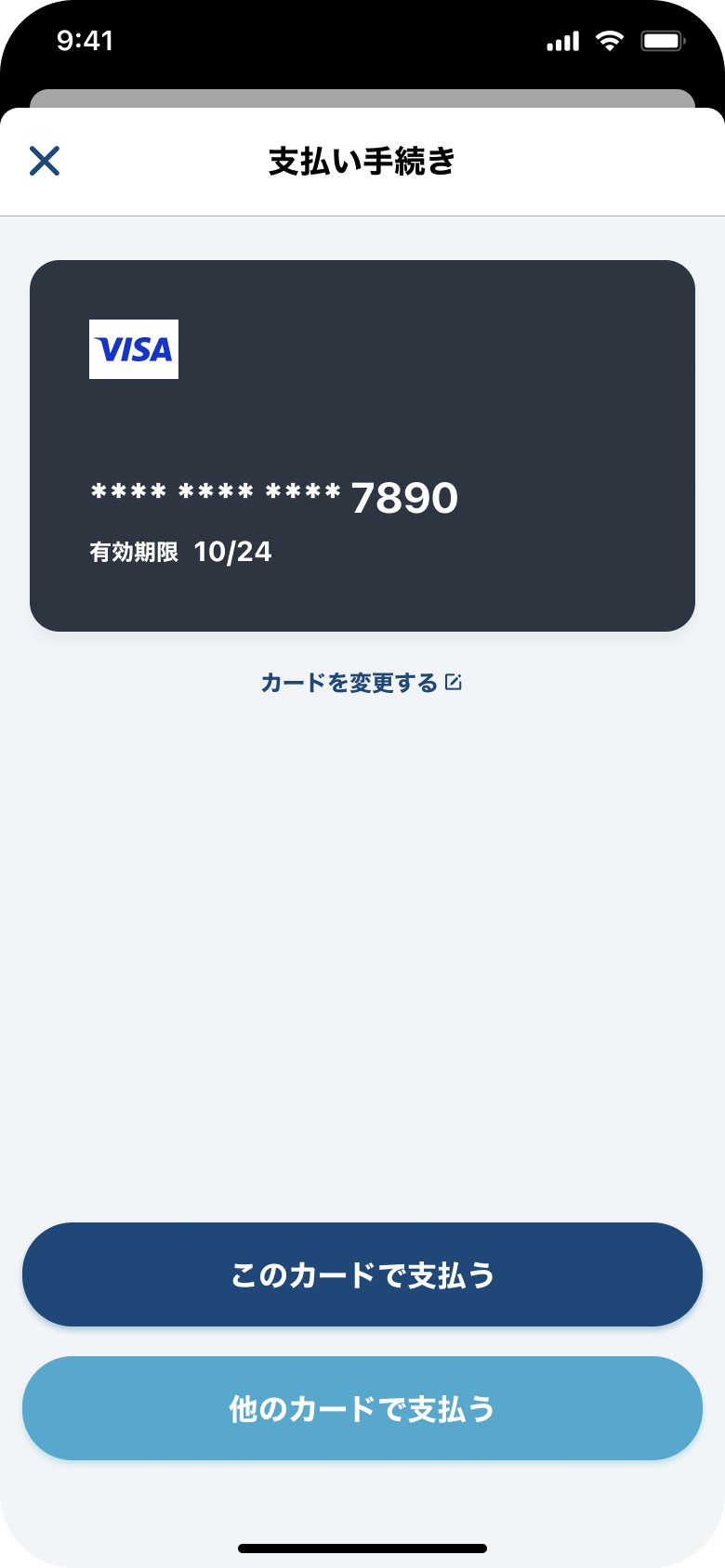Image resolution: width=725 pixels, height=1568 pixels.
Task: Tap the Wi-Fi icon in the status bar
Action: [x=609, y=41]
